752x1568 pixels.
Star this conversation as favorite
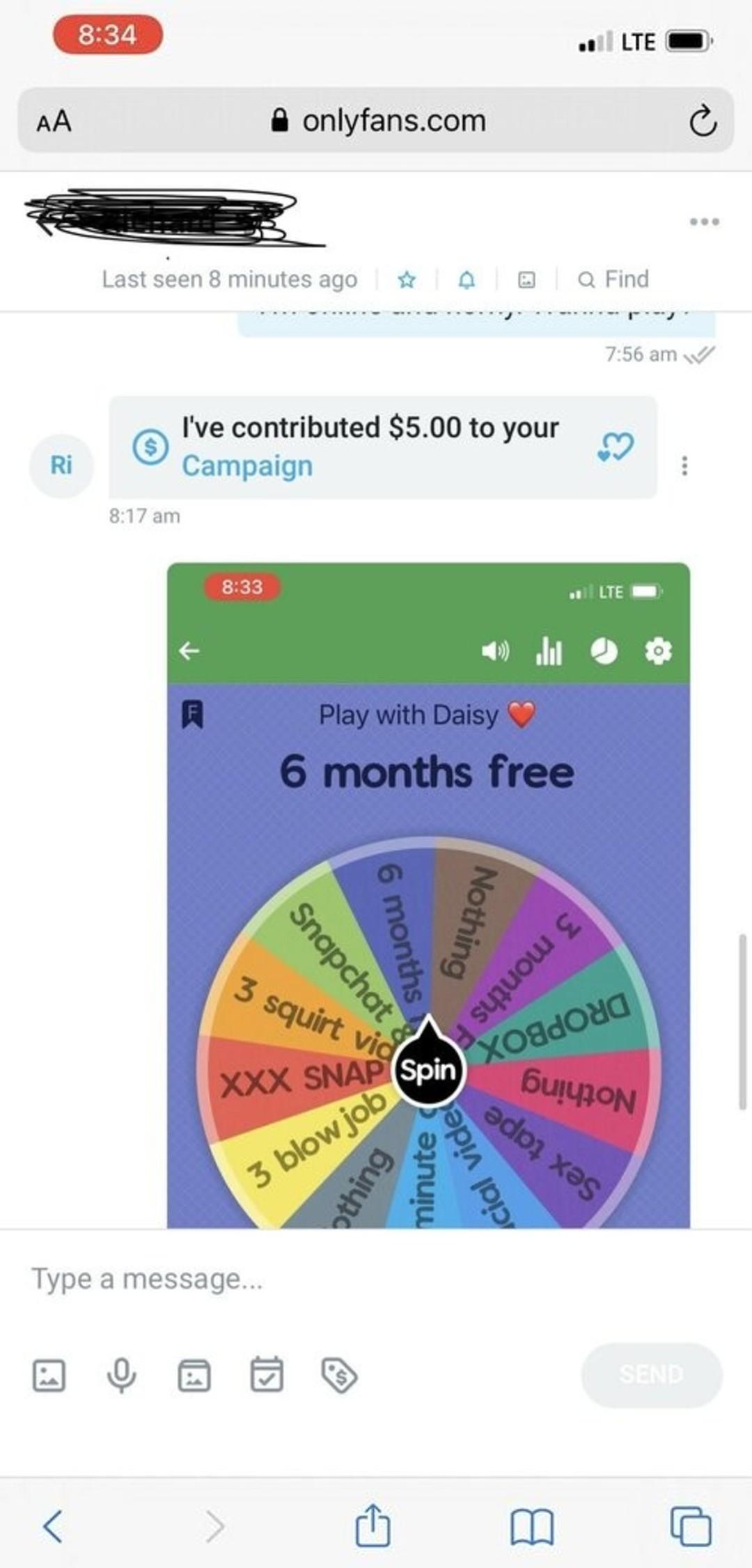click(x=407, y=279)
